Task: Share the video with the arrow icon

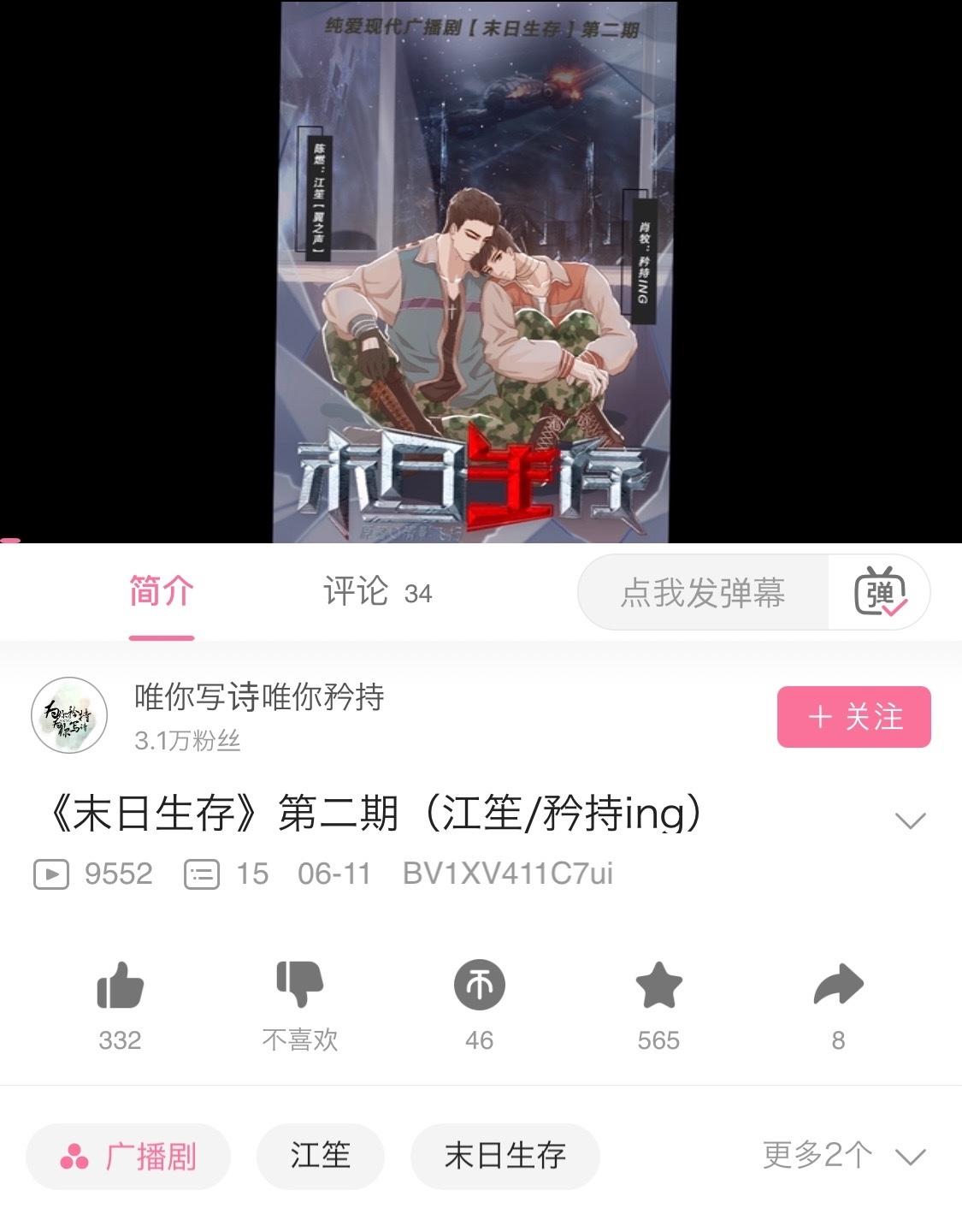Action: click(x=838, y=986)
